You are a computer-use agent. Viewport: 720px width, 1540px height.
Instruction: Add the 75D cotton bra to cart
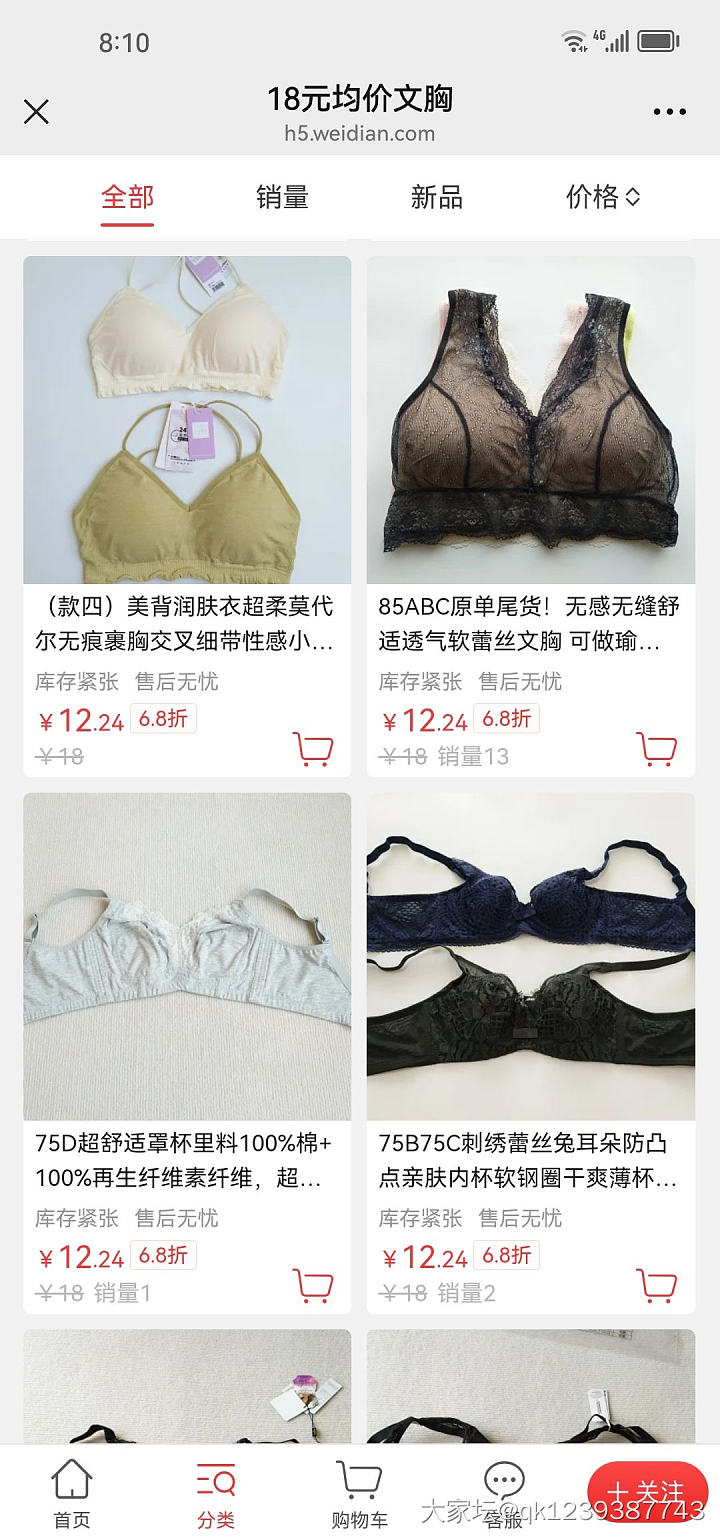(313, 1285)
